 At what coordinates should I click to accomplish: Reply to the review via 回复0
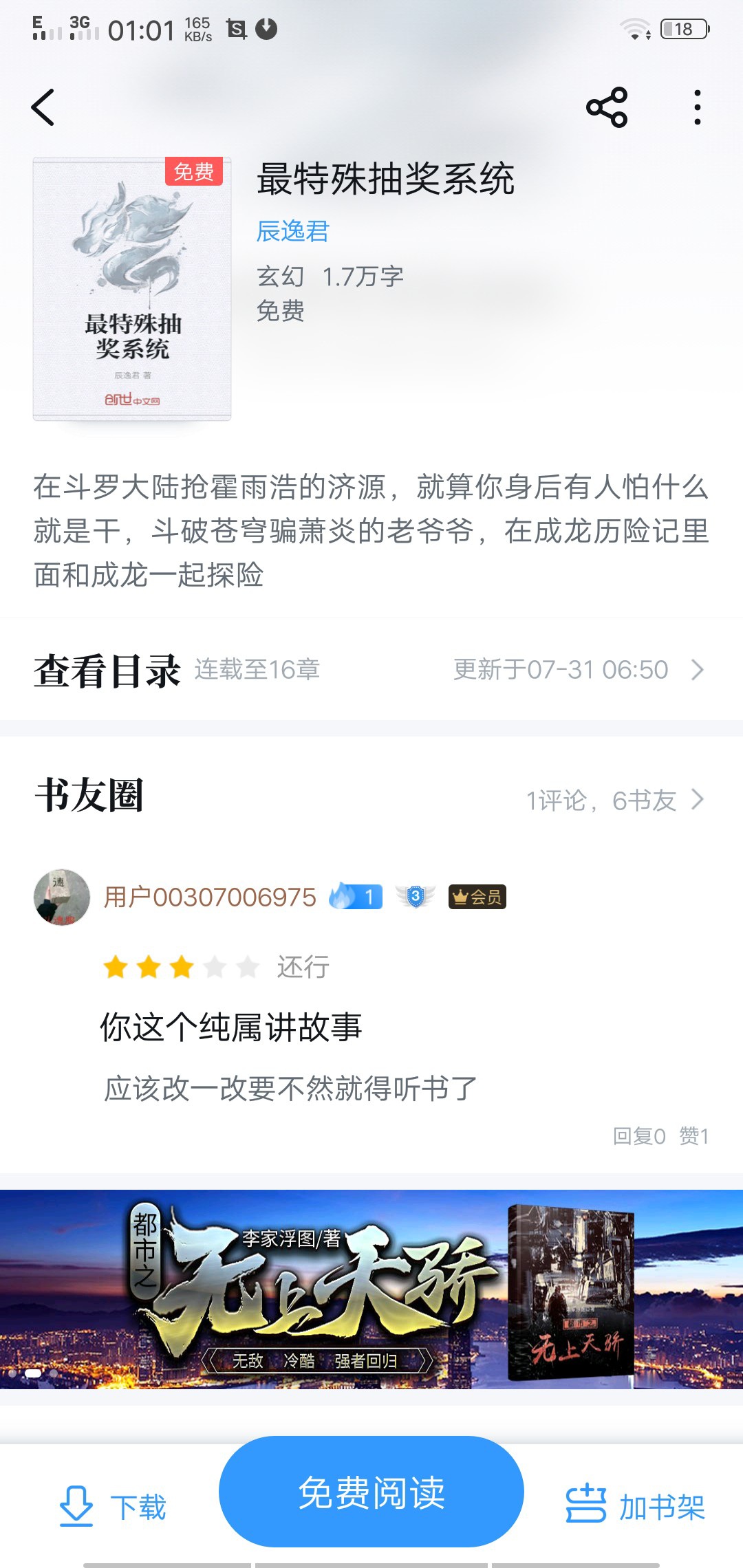(x=639, y=1136)
